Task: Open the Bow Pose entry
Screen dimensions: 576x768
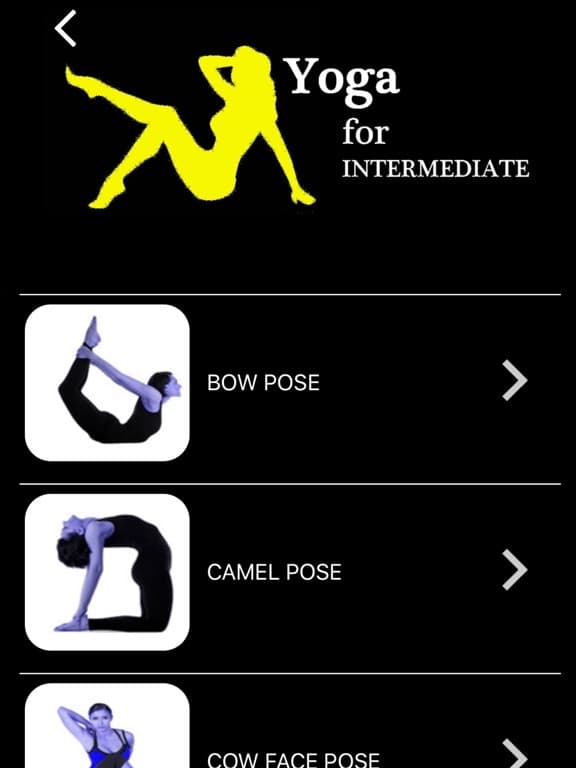Action: coord(290,383)
